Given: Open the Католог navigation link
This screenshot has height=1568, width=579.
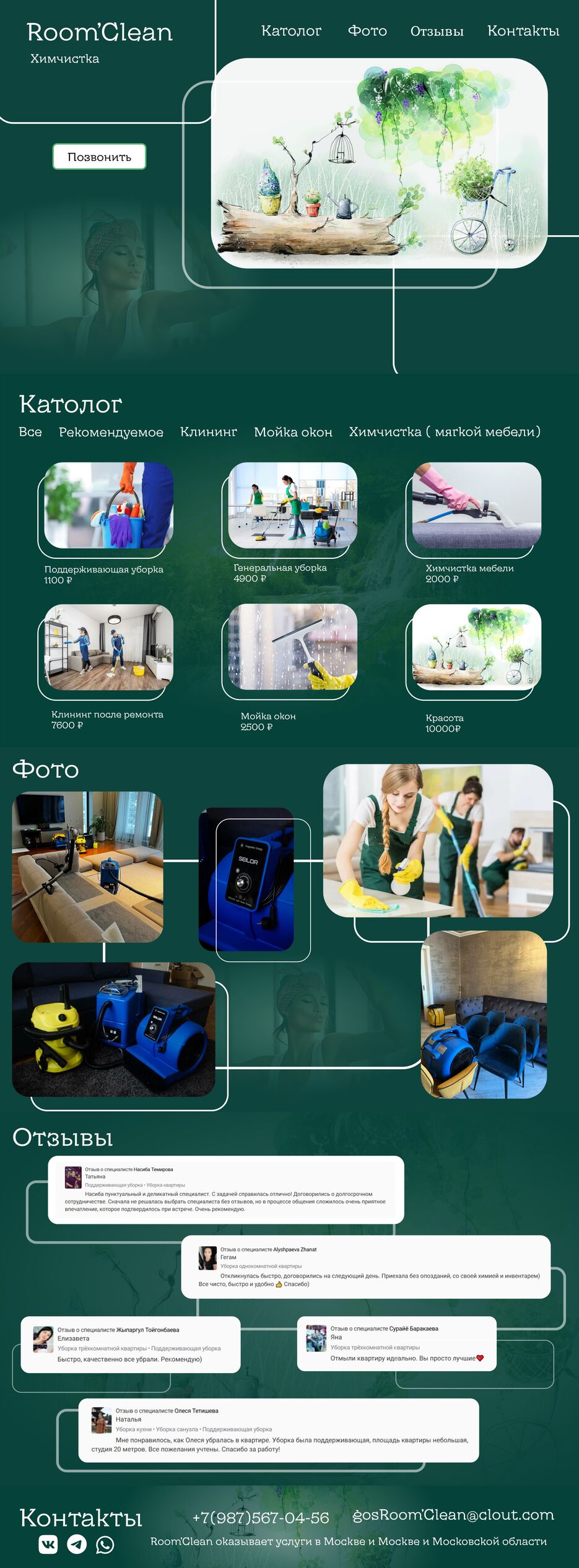Looking at the screenshot, I should 291,31.
